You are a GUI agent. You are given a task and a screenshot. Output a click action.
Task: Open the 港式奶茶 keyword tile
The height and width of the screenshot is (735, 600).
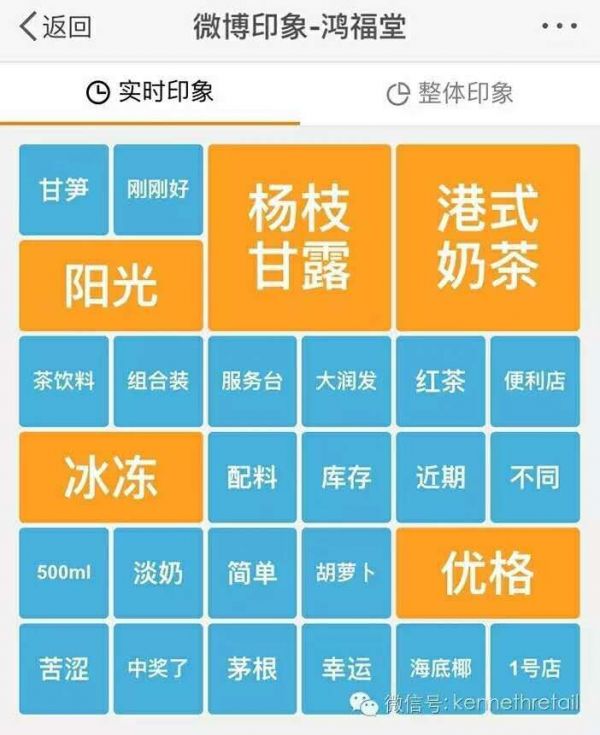pos(488,237)
